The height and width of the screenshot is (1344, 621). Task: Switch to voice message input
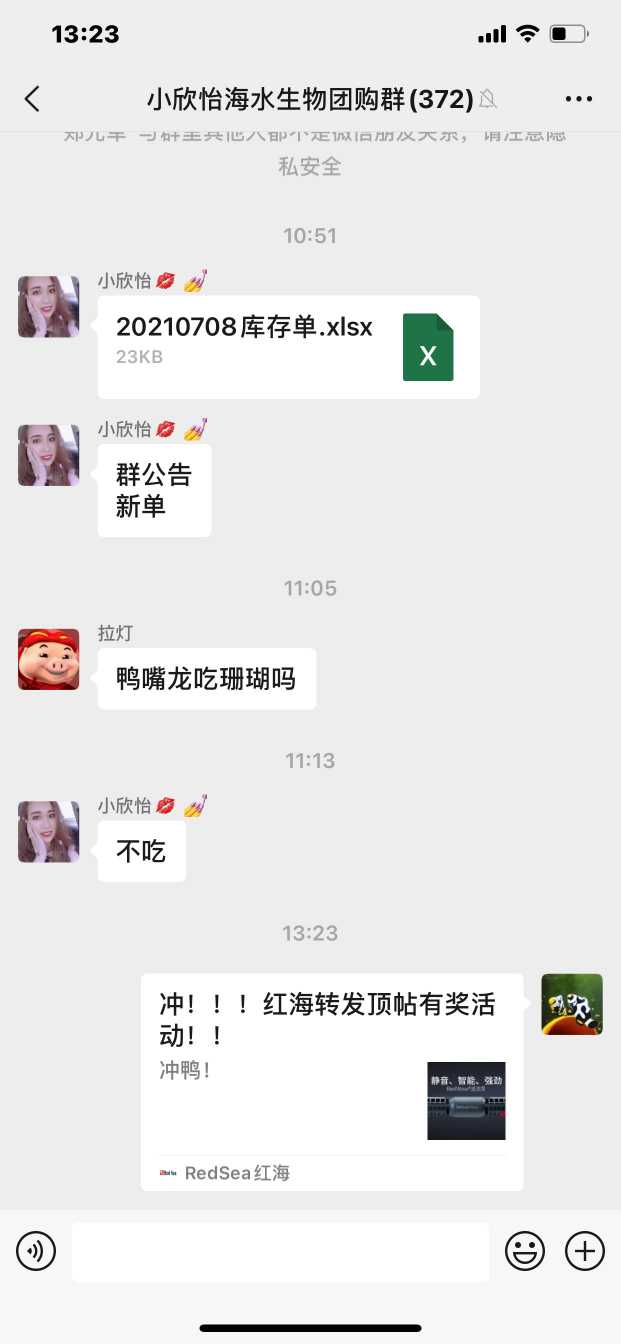(x=36, y=1251)
